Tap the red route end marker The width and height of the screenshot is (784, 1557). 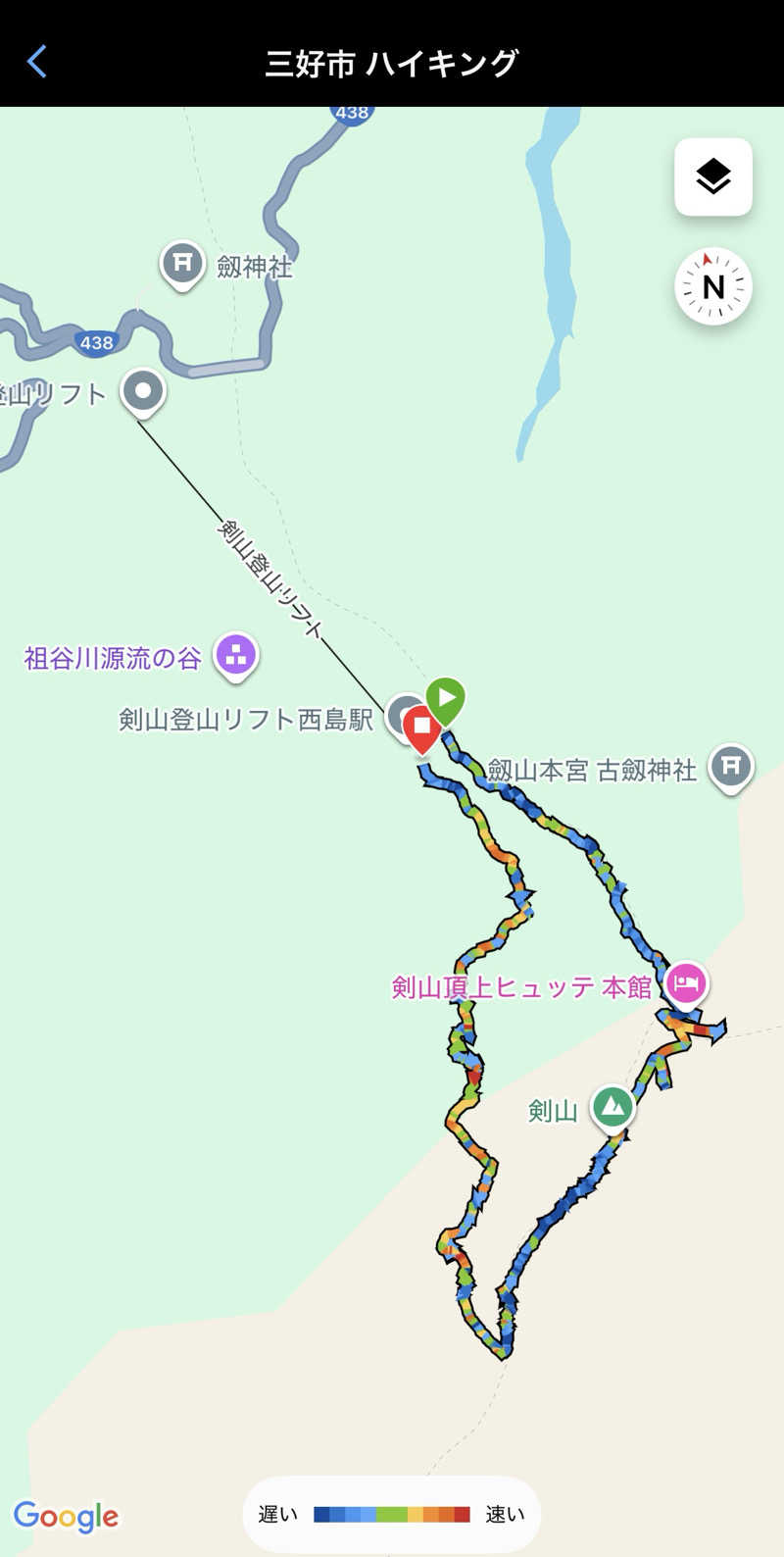pyautogui.click(x=419, y=725)
